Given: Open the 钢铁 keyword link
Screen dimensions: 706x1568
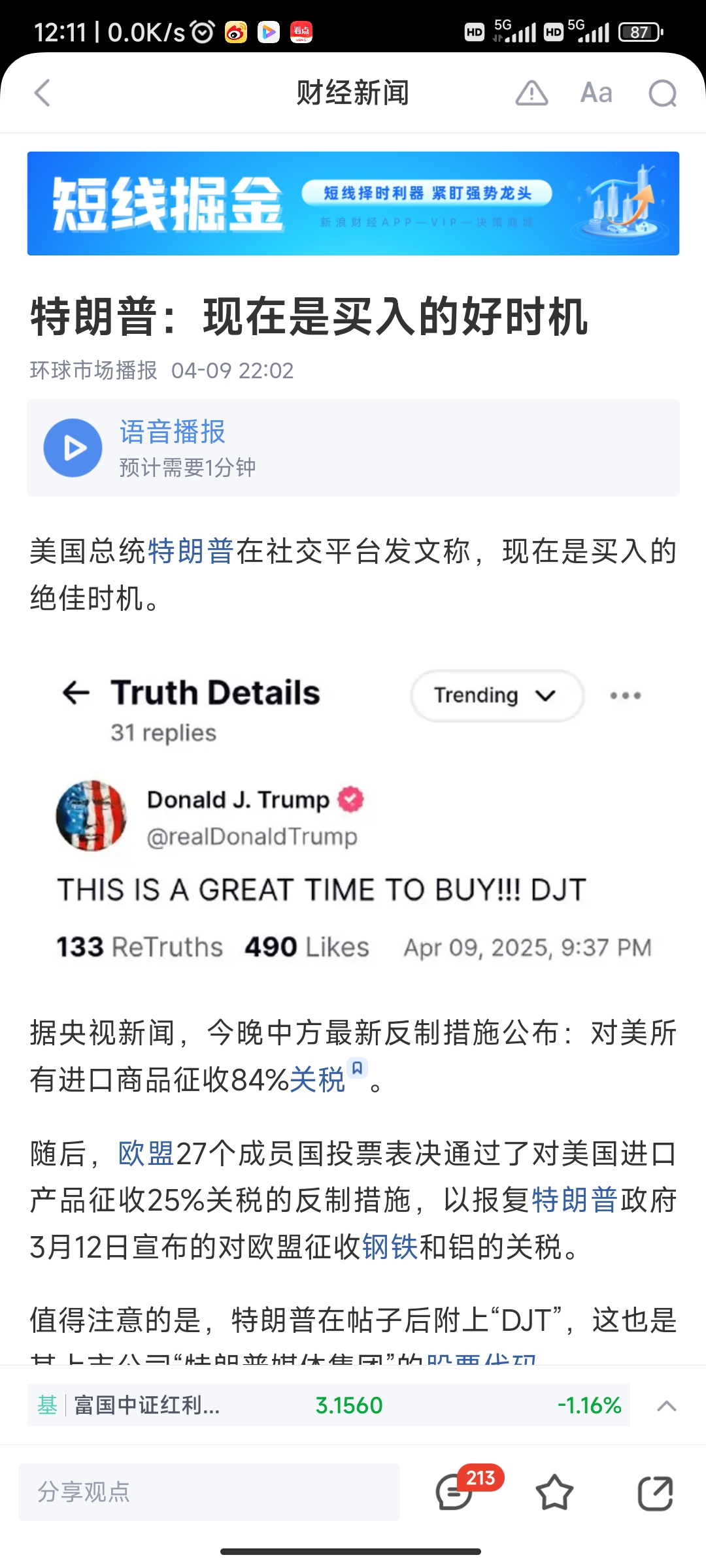Looking at the screenshot, I should point(390,1247).
